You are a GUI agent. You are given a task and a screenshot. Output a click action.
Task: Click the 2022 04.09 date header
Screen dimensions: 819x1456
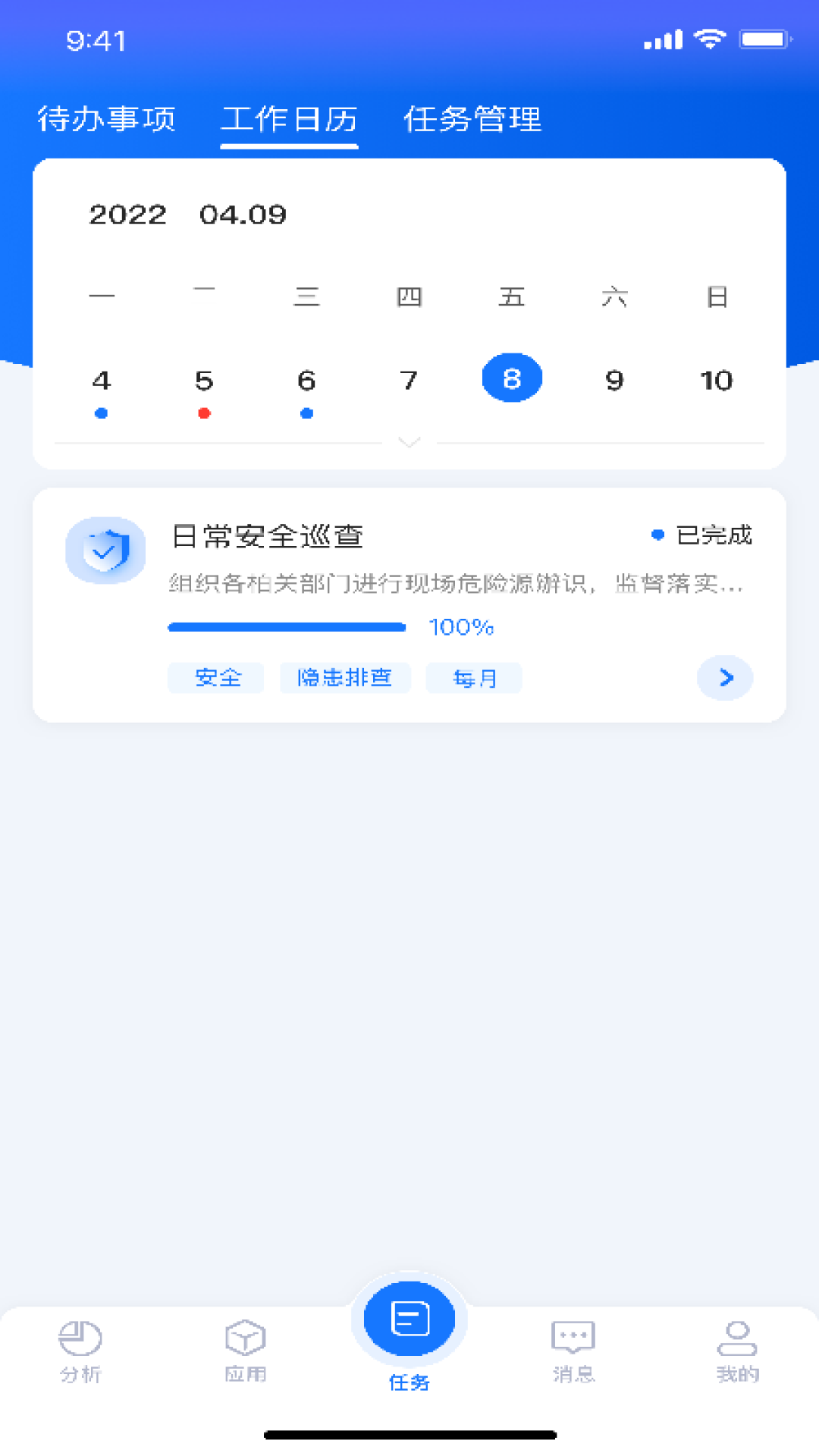[x=188, y=215]
